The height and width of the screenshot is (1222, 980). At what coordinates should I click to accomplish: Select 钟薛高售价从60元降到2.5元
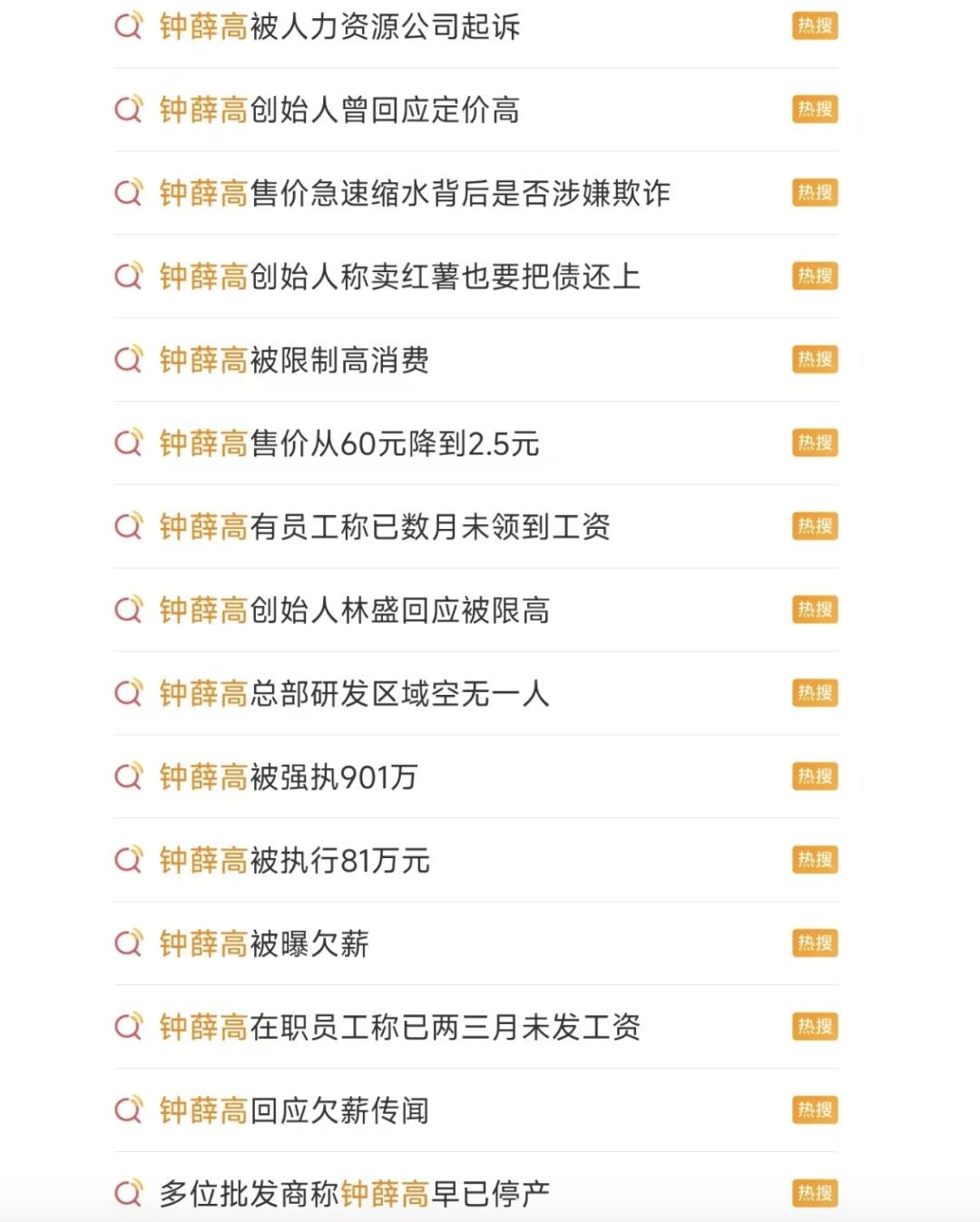pos(349,444)
